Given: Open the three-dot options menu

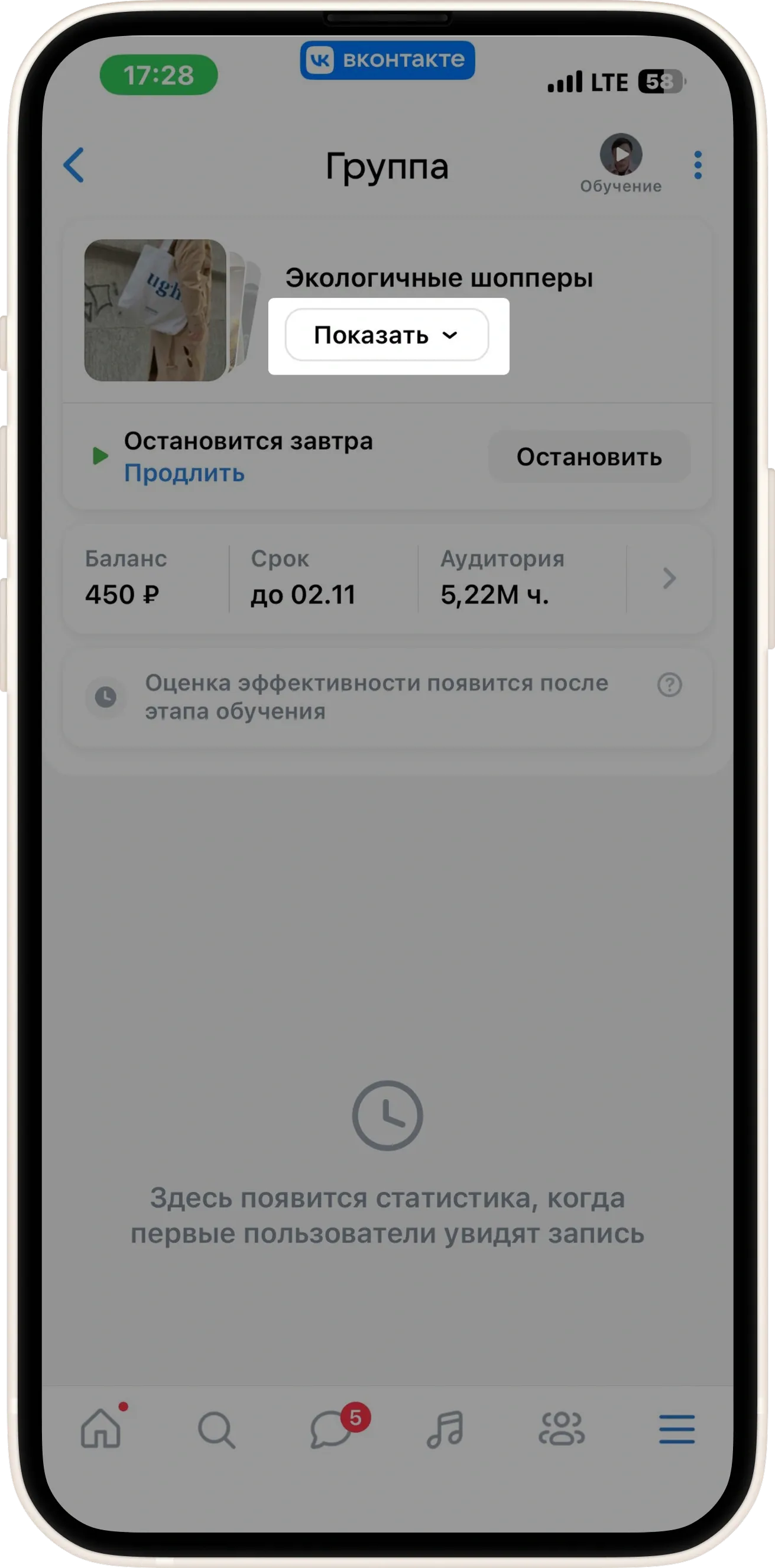Looking at the screenshot, I should (698, 163).
